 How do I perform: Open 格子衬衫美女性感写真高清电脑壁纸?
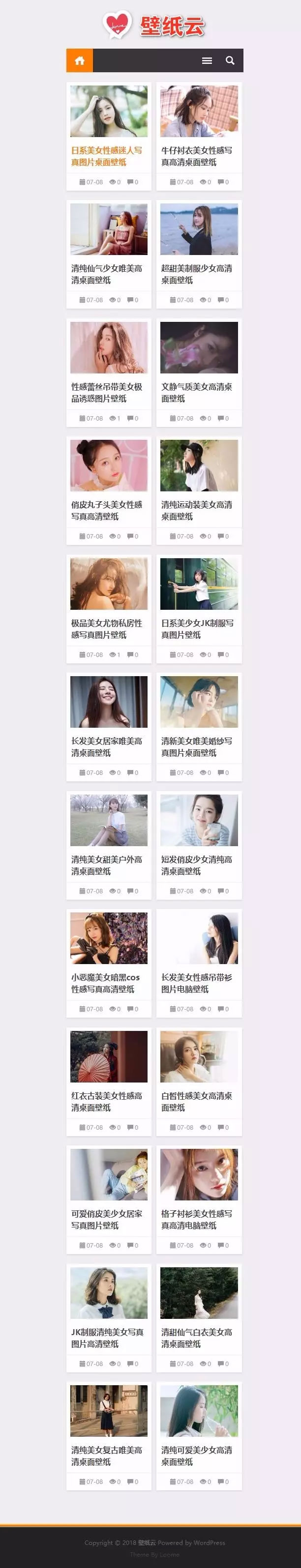(x=196, y=1219)
